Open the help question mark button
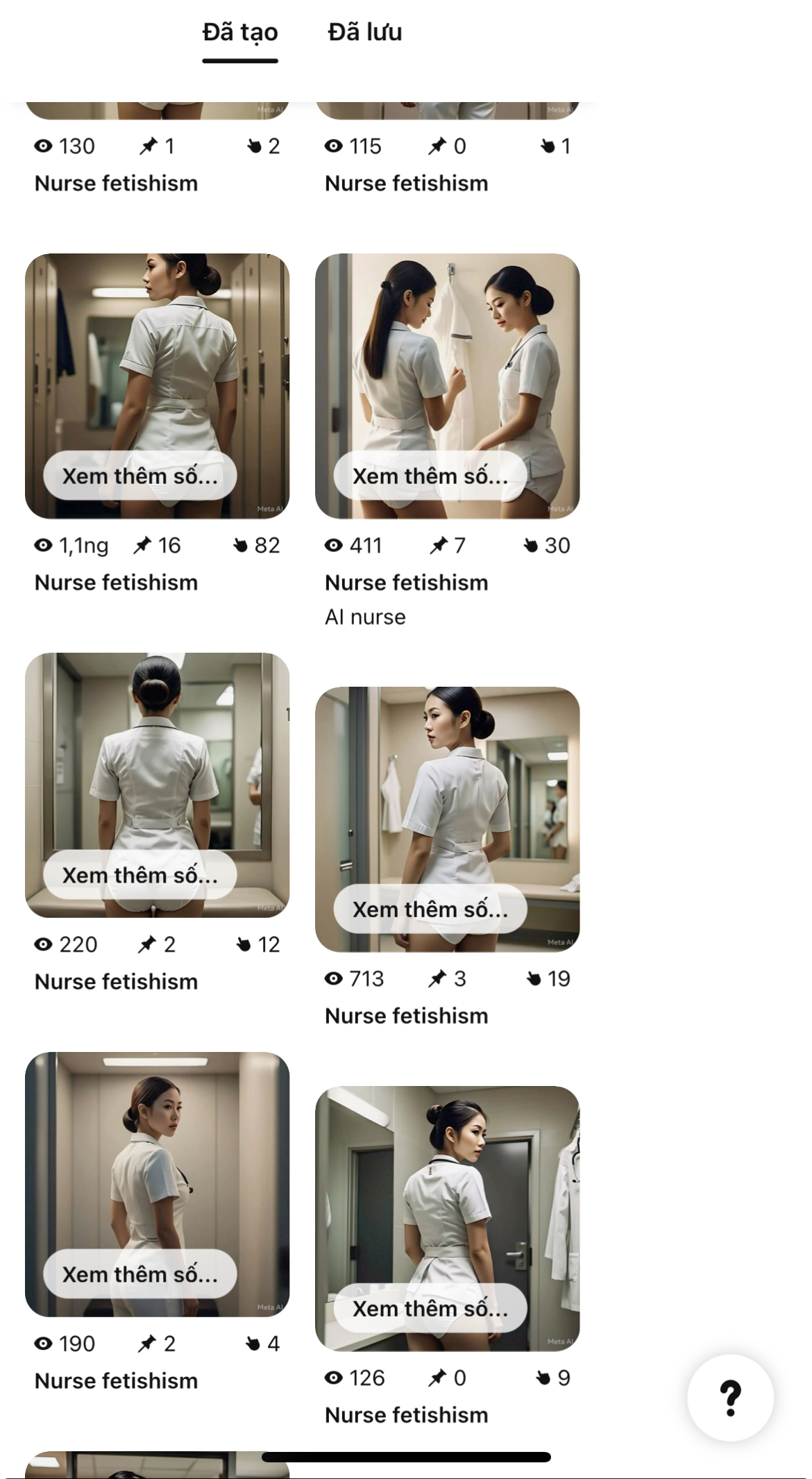812x1479 pixels. pos(730,1397)
